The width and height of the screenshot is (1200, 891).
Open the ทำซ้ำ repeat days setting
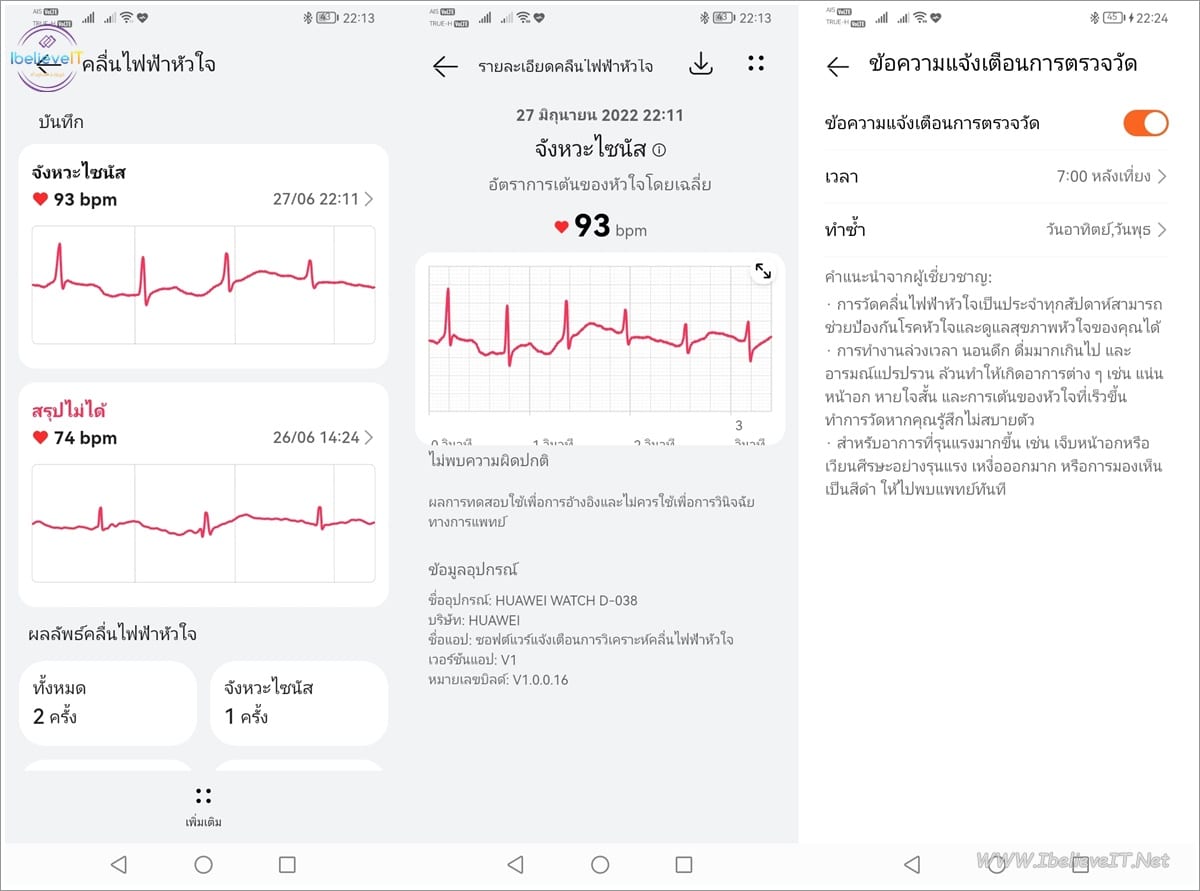996,230
